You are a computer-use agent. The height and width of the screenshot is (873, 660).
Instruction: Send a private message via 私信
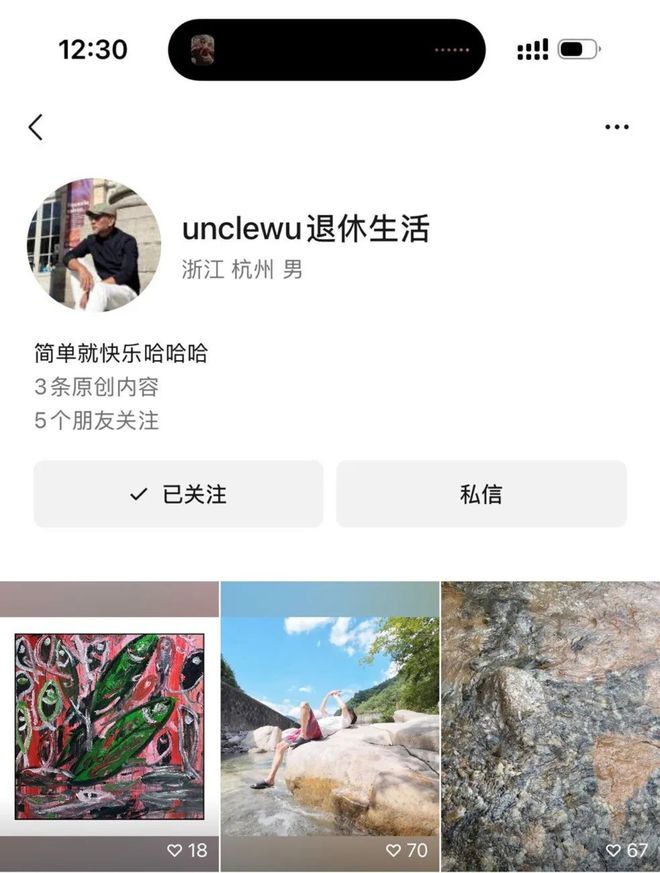coord(481,494)
